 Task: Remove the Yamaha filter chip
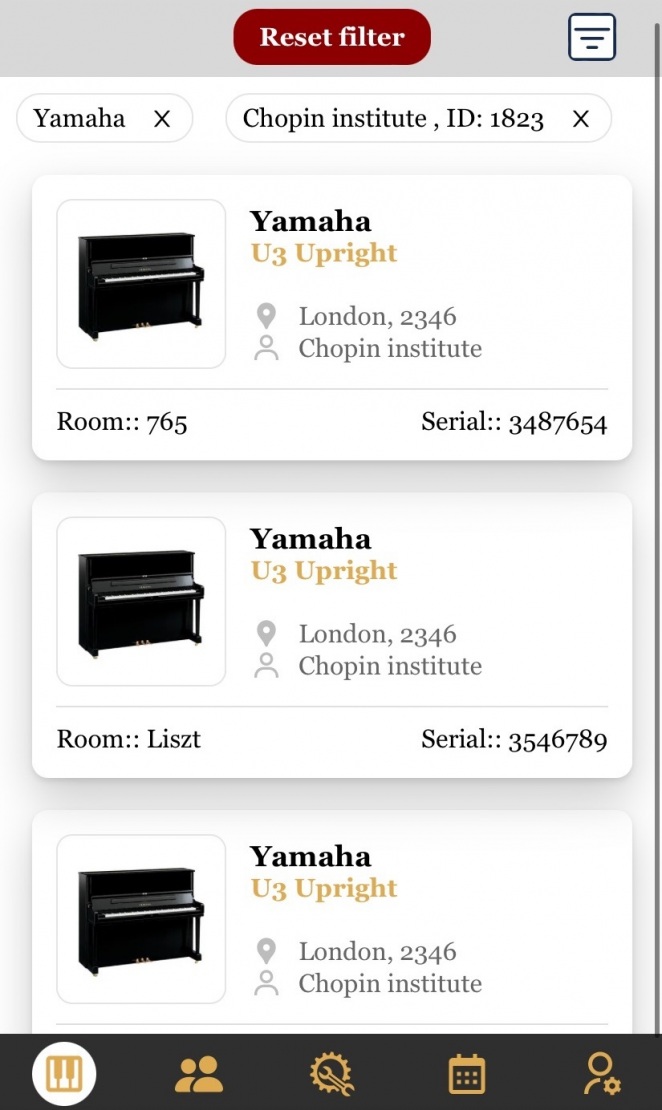point(162,119)
